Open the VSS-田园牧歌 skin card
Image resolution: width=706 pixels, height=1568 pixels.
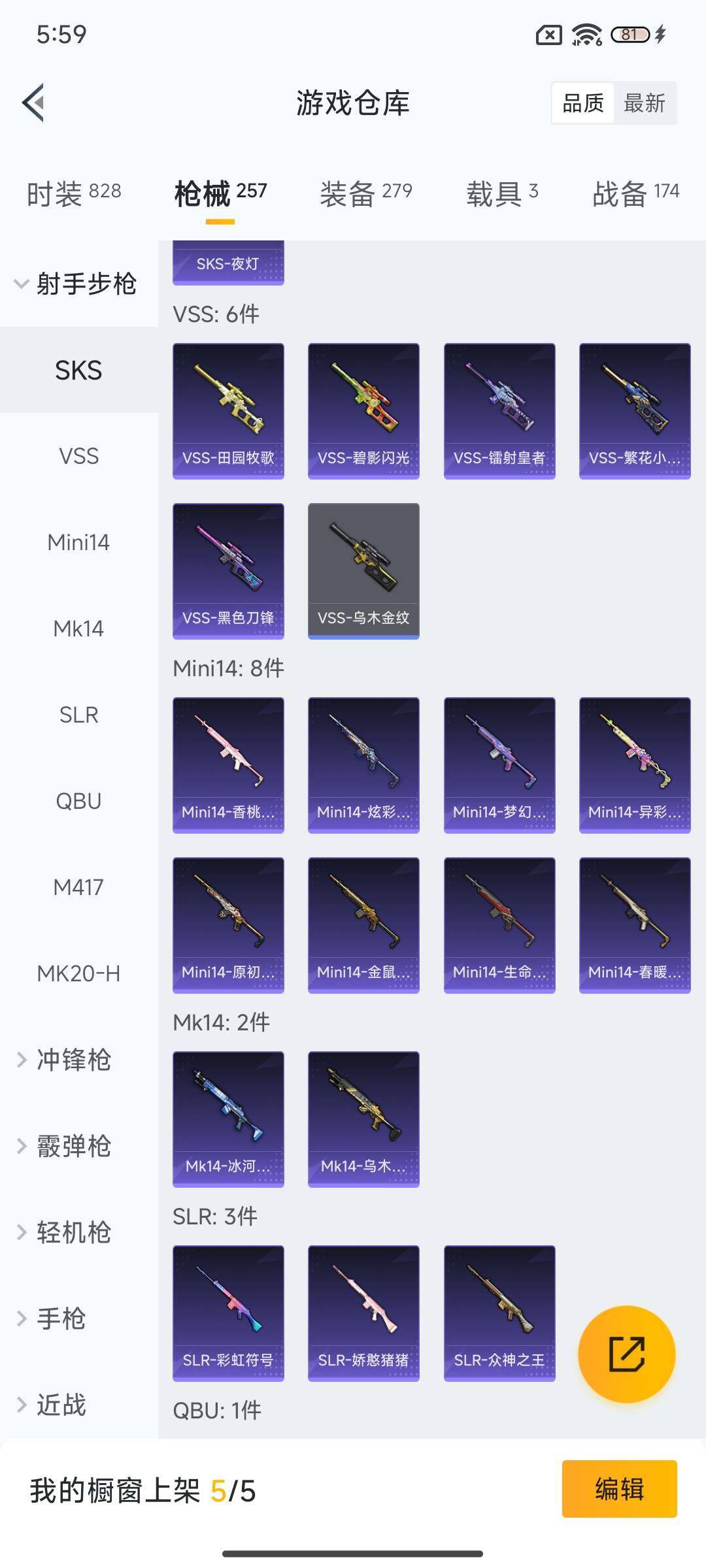[228, 410]
